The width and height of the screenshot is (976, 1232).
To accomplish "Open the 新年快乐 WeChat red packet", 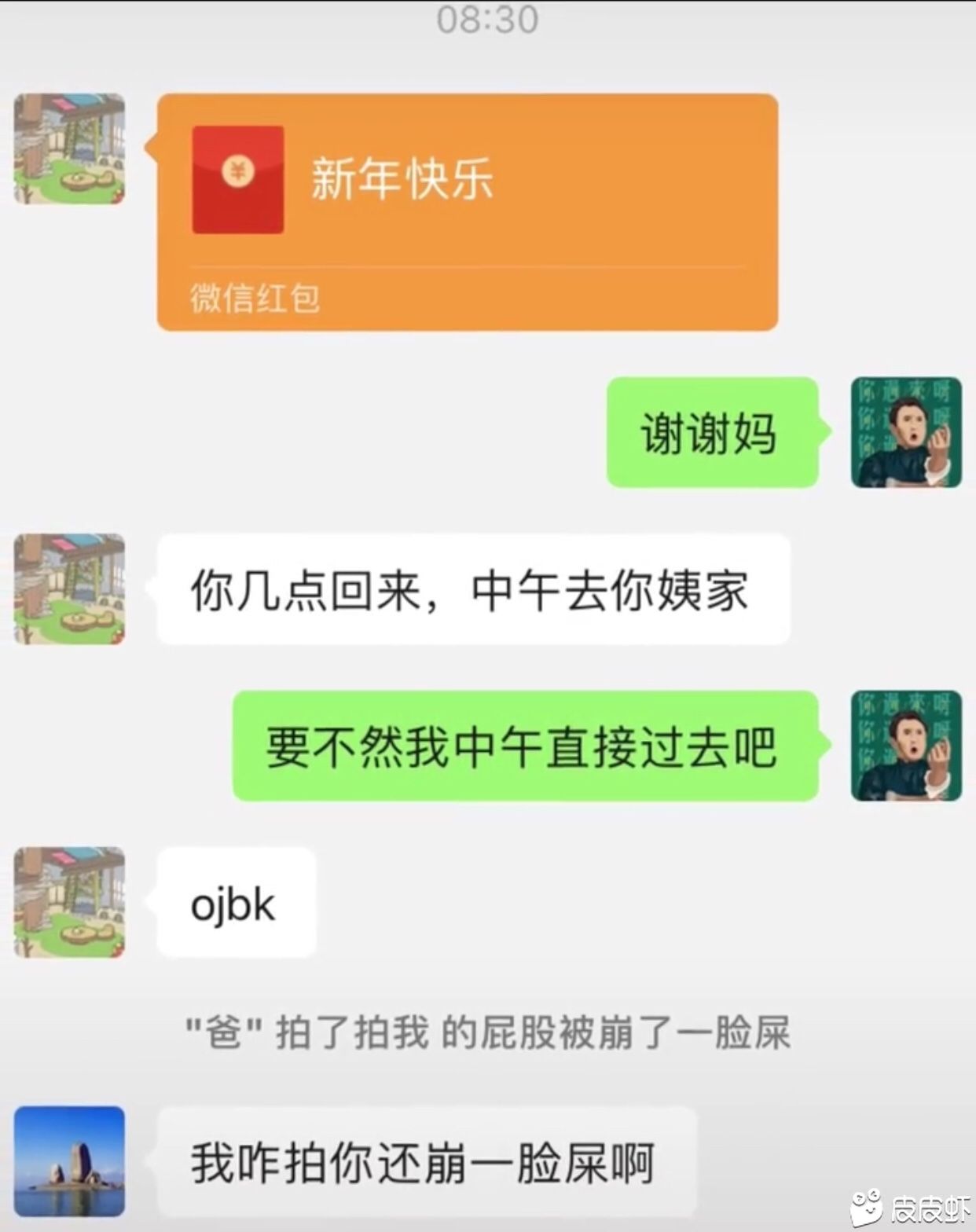I will pyautogui.click(x=467, y=211).
